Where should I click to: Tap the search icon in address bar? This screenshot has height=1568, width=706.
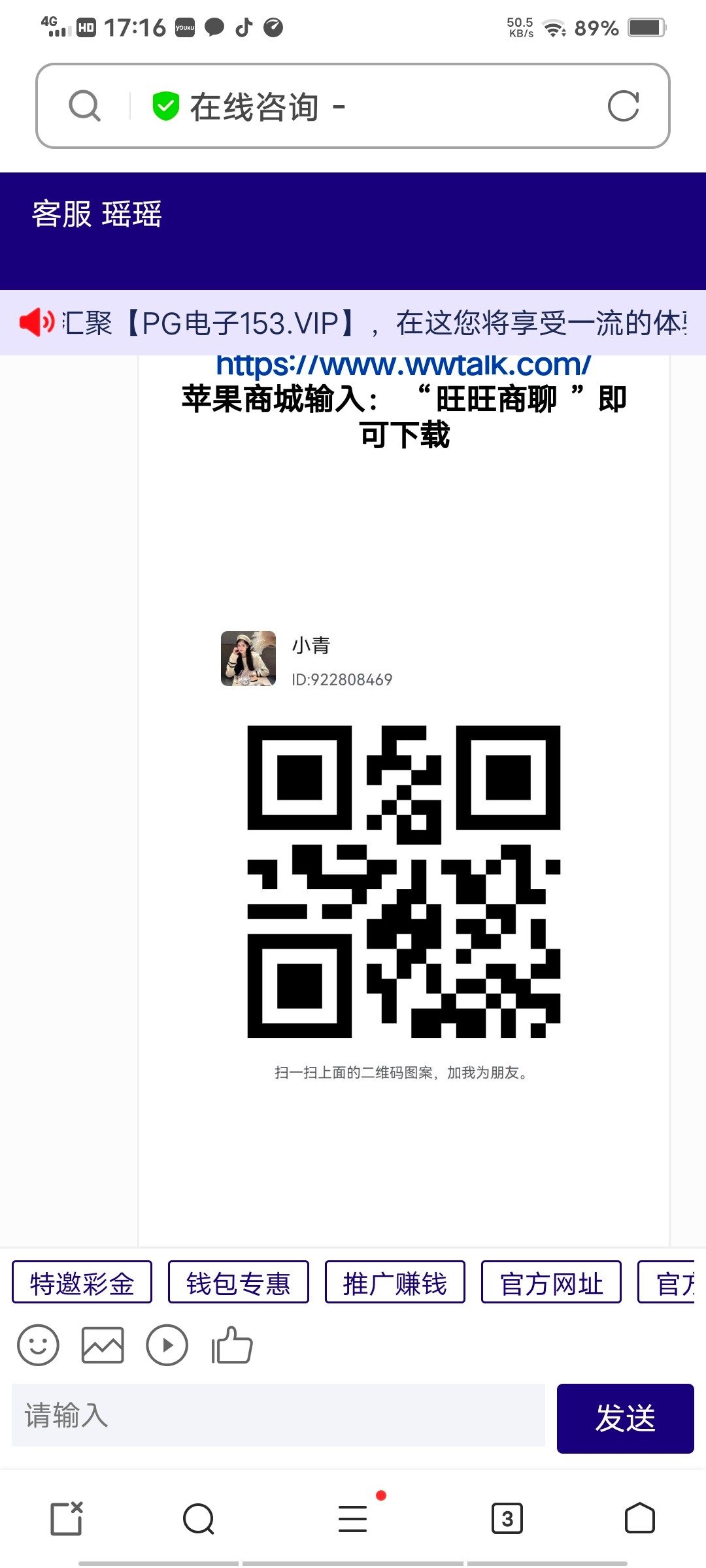click(85, 106)
